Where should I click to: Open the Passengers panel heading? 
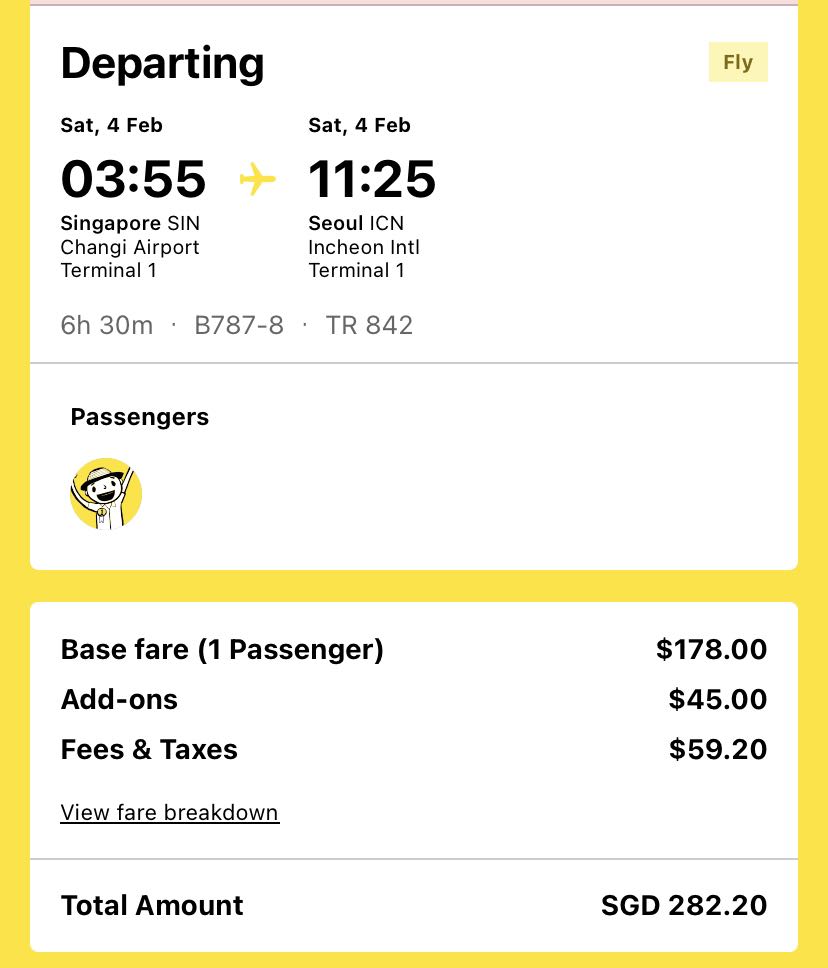click(x=139, y=417)
